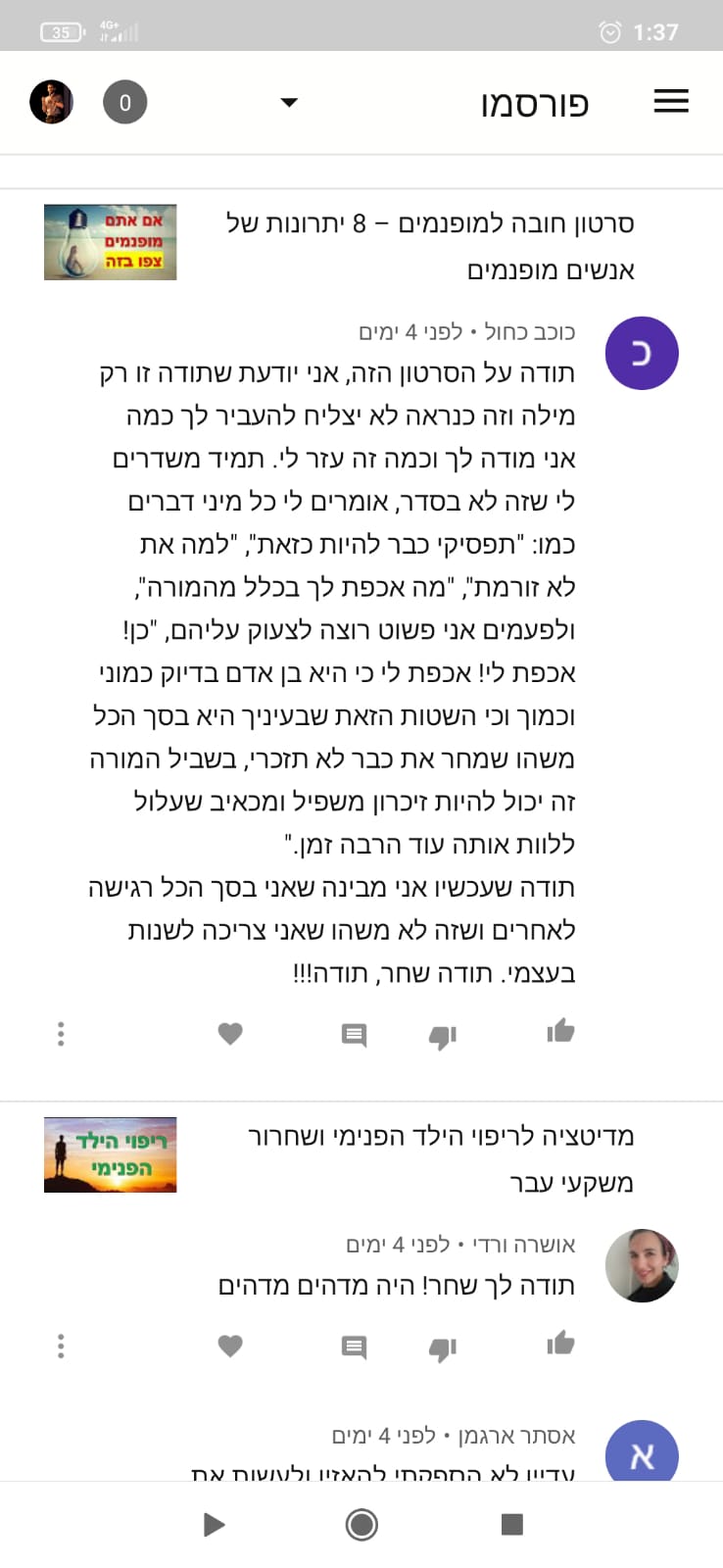Viewport: 723px width, 1568px height.
Task: Open the hamburger menu
Action: tap(671, 101)
